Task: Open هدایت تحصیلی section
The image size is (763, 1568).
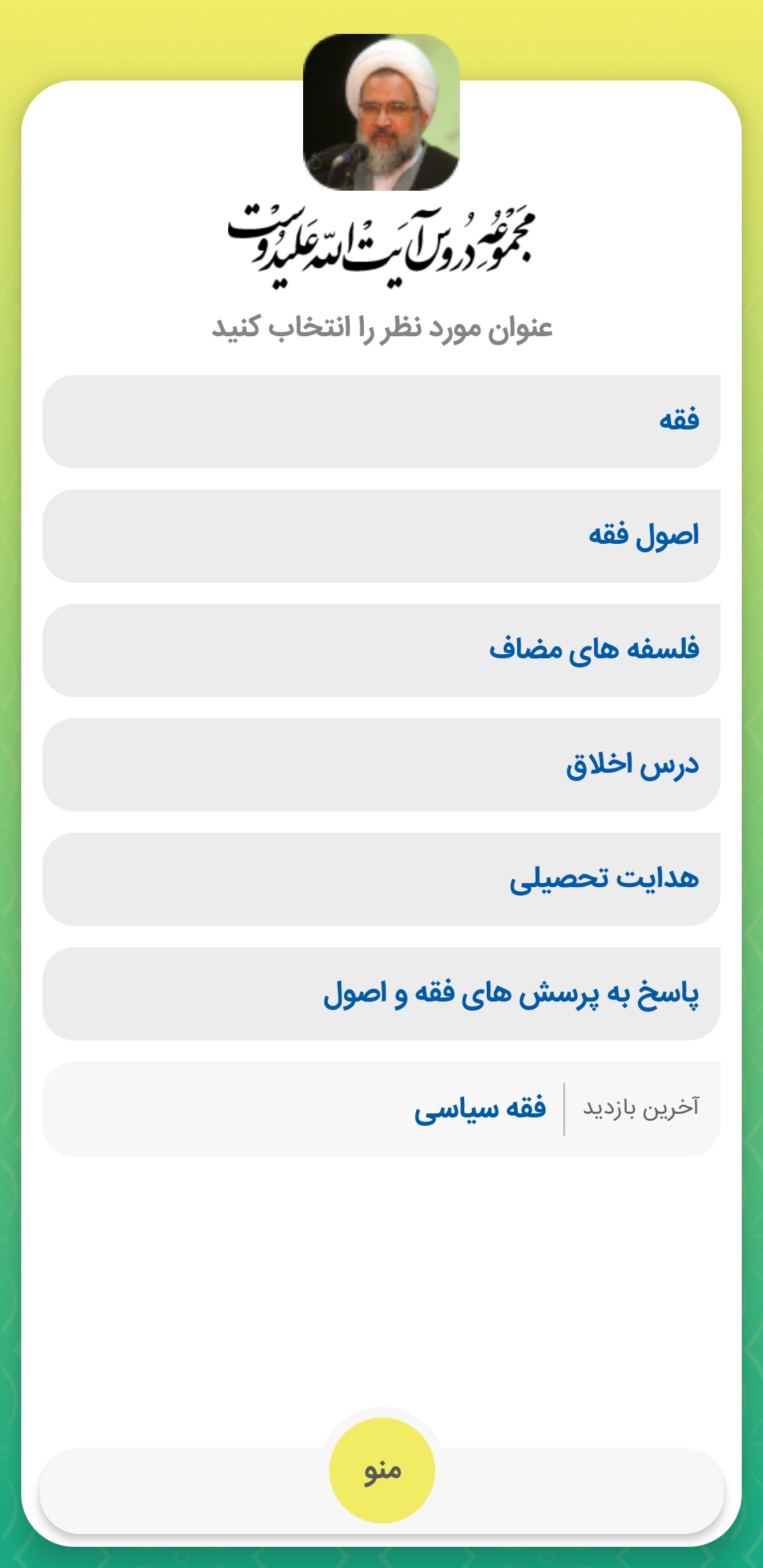Action: [x=381, y=879]
